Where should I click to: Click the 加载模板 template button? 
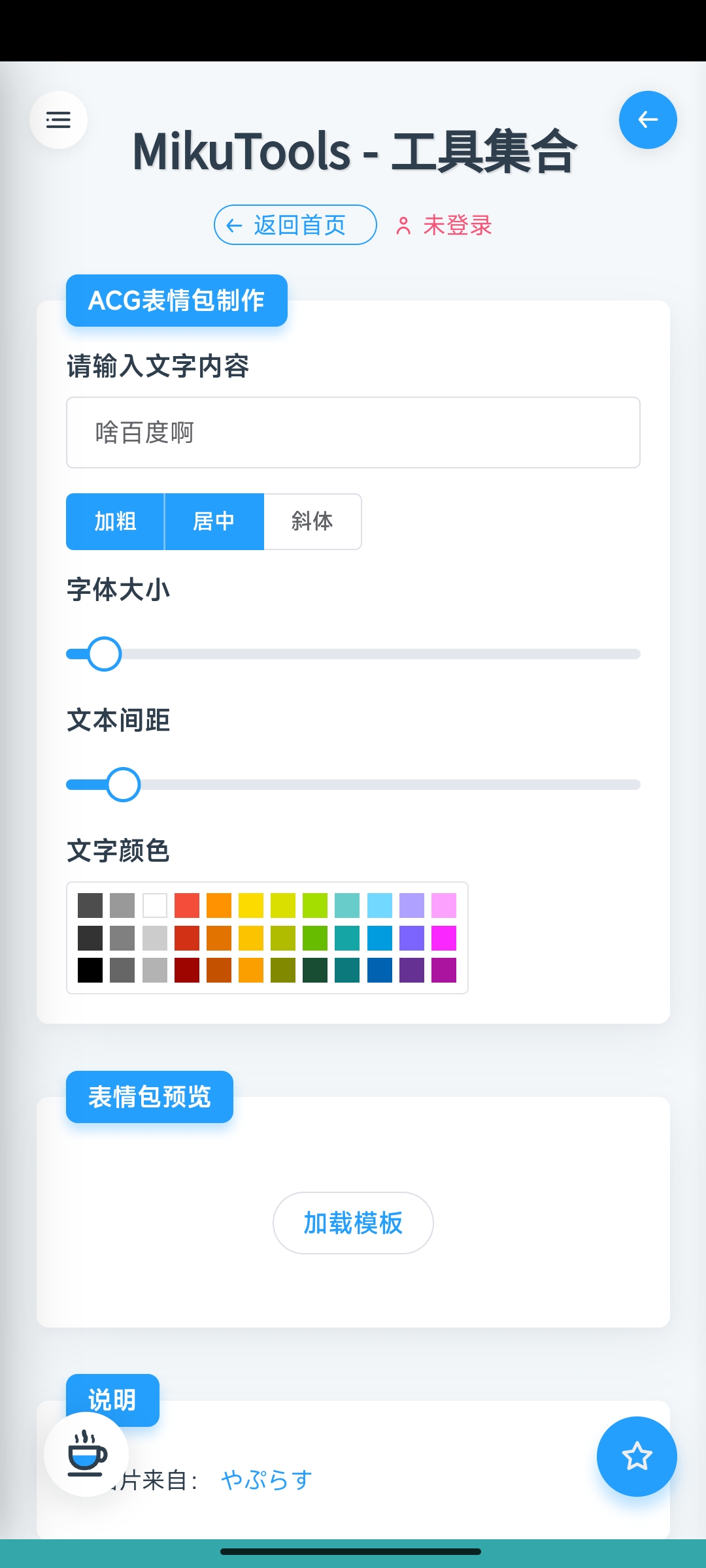coord(352,1223)
